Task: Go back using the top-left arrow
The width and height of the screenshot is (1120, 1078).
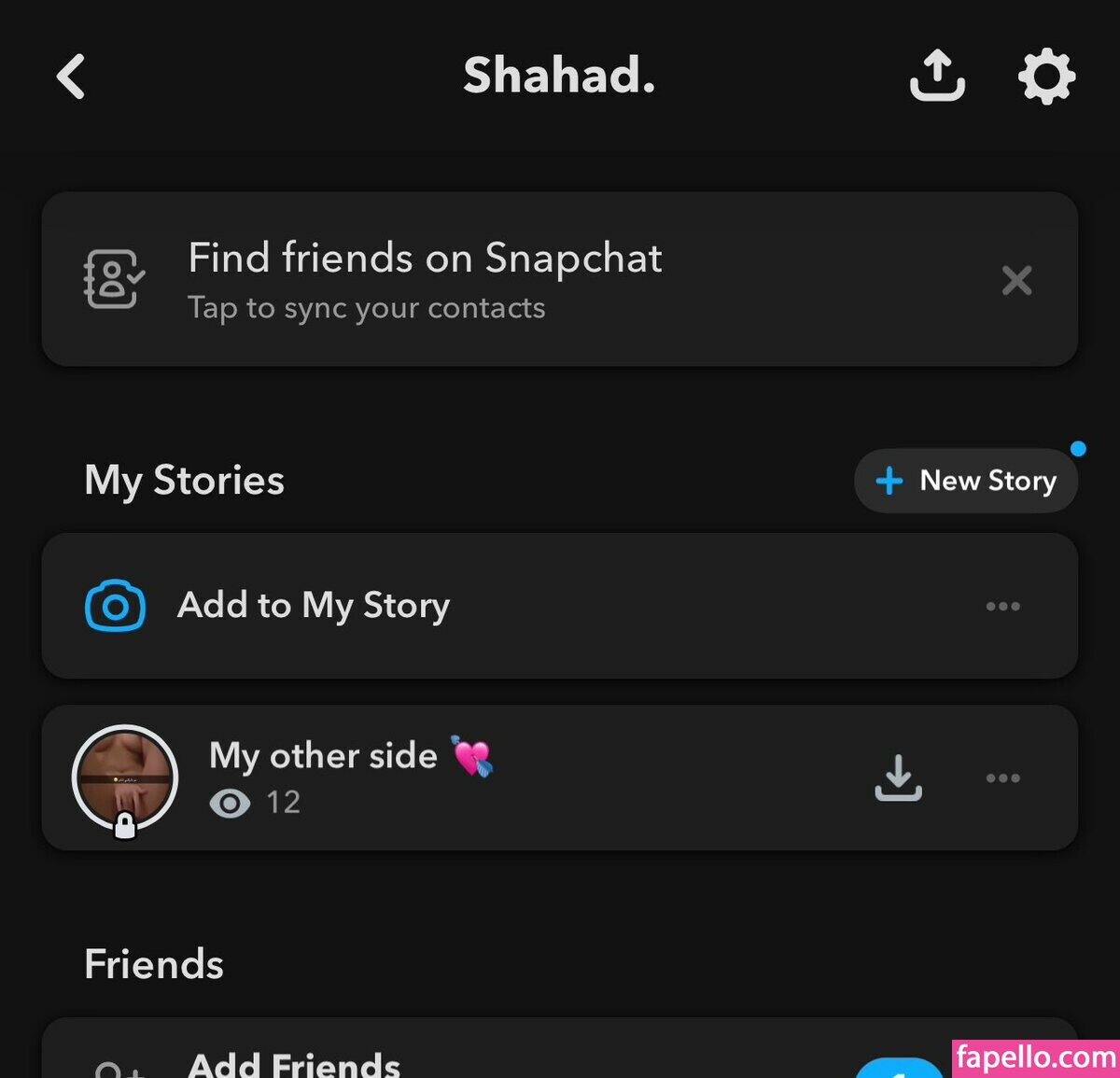Action: click(x=72, y=77)
